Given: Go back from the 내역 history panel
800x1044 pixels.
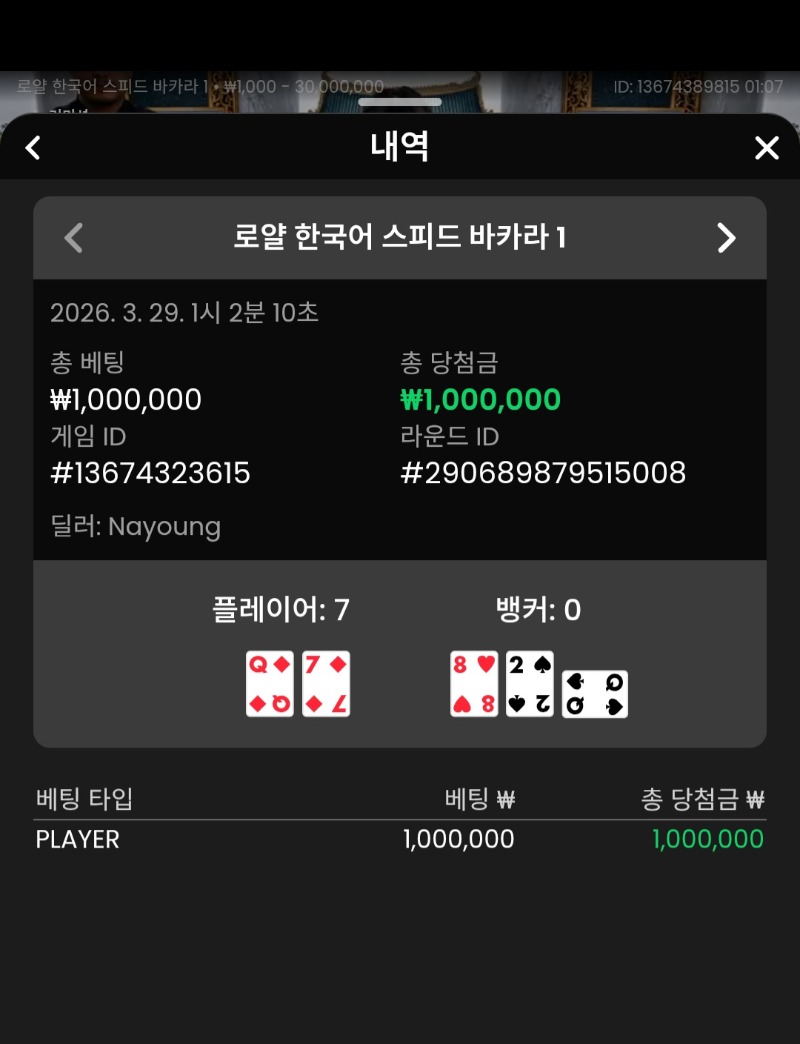Looking at the screenshot, I should [33, 148].
